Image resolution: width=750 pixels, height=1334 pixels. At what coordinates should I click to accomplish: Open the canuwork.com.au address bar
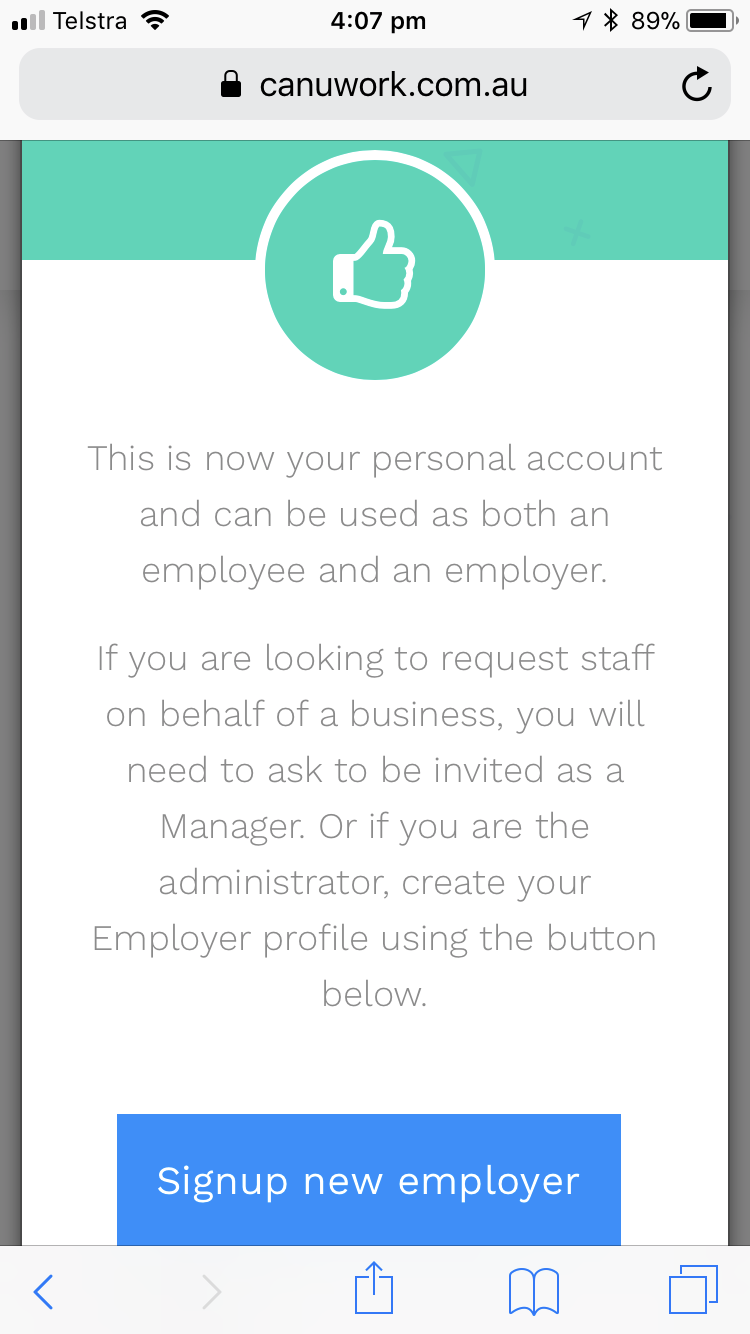[374, 85]
